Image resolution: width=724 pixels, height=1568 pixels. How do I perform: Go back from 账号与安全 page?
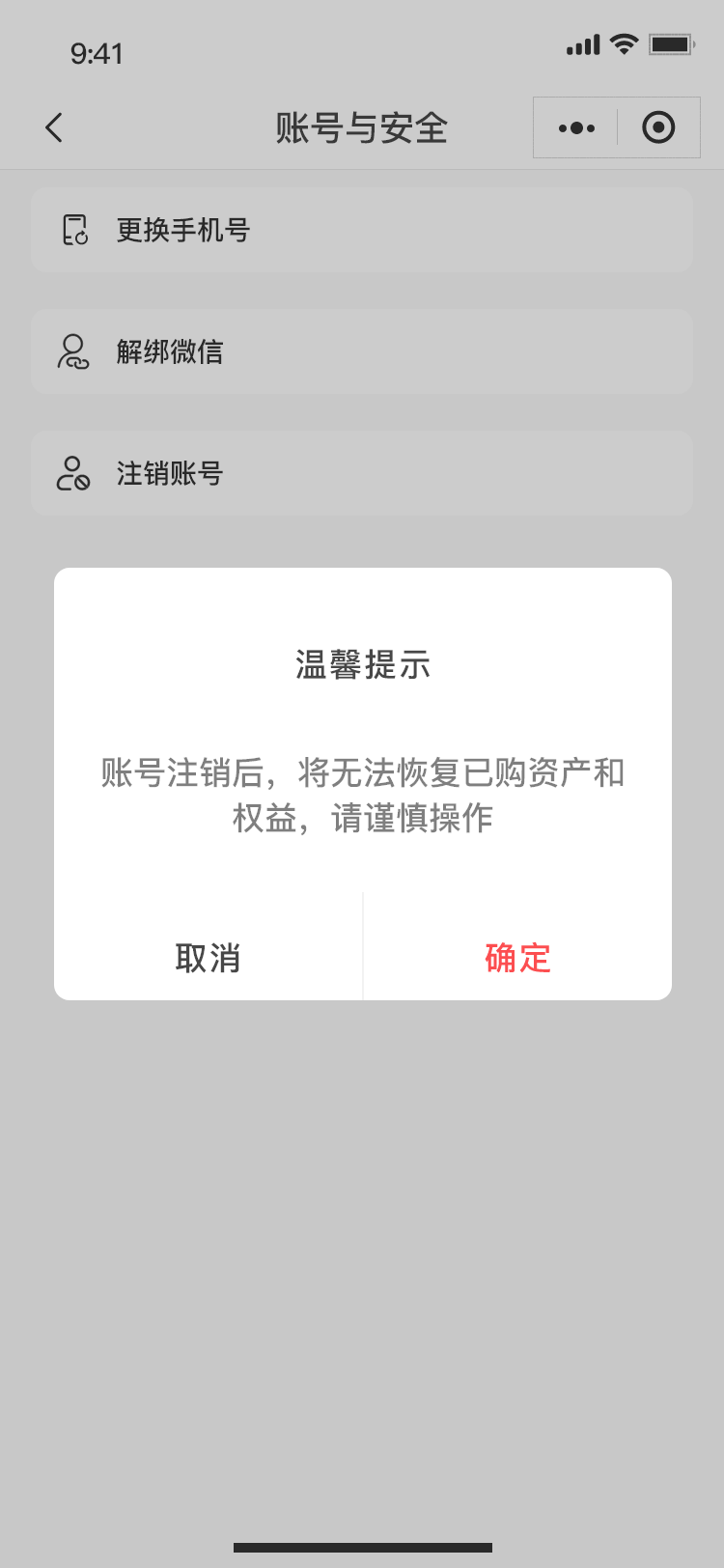click(x=54, y=127)
